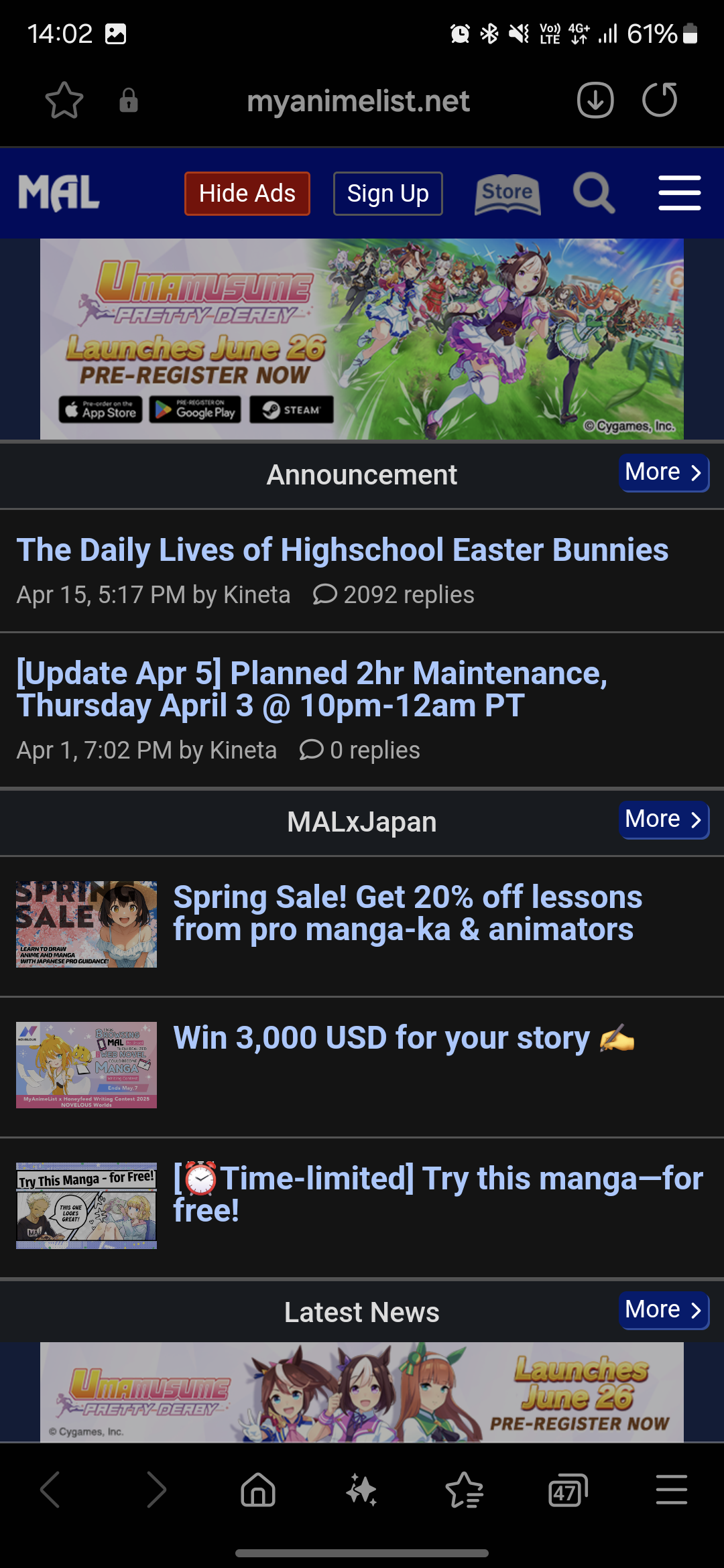
Task: Open the Planned 2hr Maintenance announcement
Action: [312, 690]
